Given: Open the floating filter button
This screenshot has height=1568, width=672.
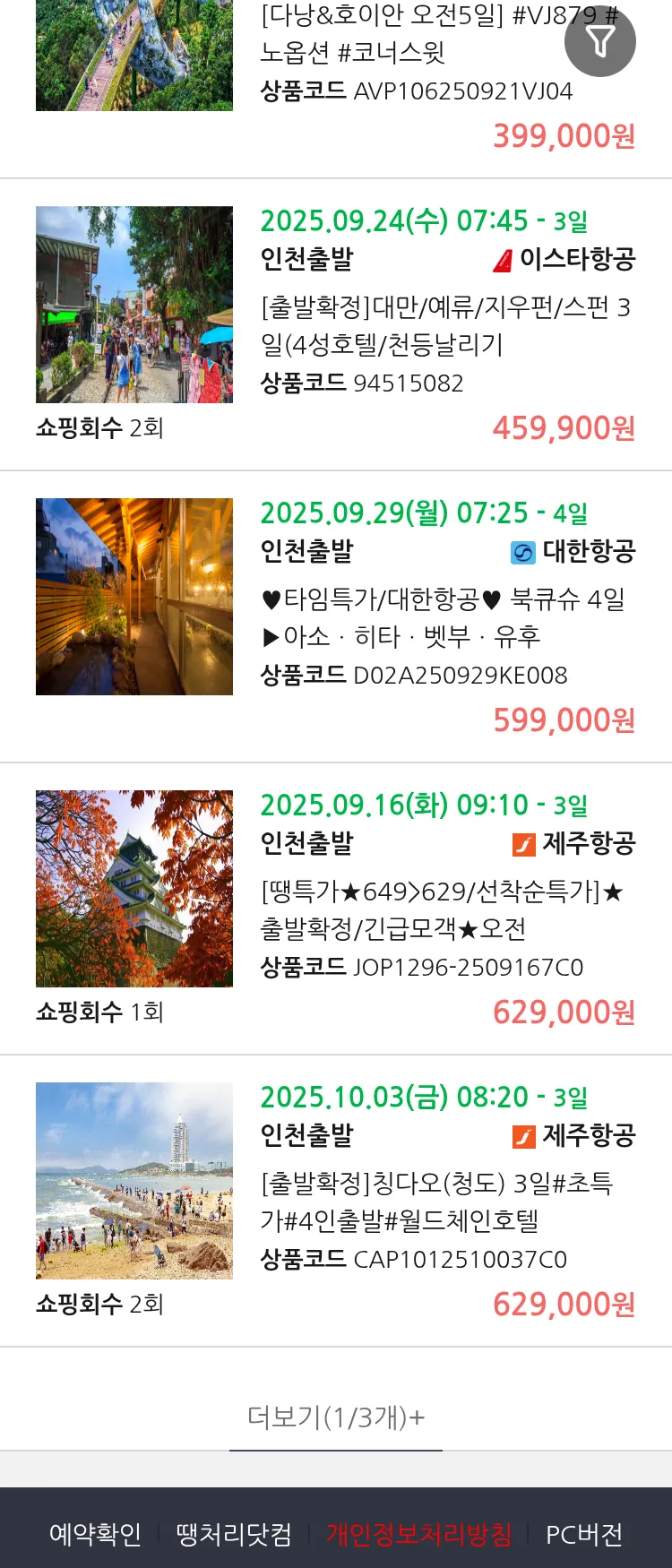Looking at the screenshot, I should 599,41.
